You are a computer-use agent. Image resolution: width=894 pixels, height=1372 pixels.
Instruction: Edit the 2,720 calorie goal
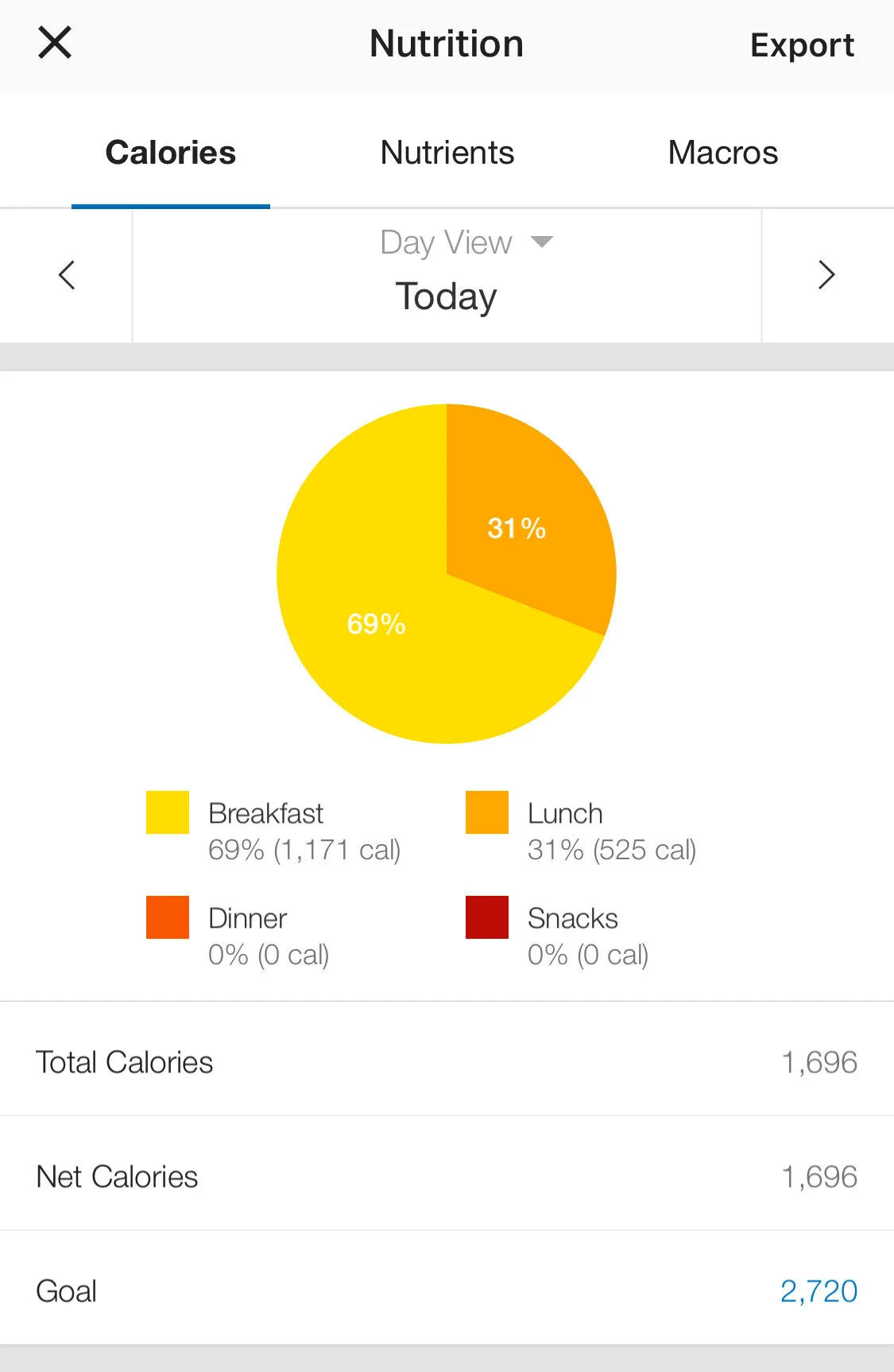[818, 1291]
